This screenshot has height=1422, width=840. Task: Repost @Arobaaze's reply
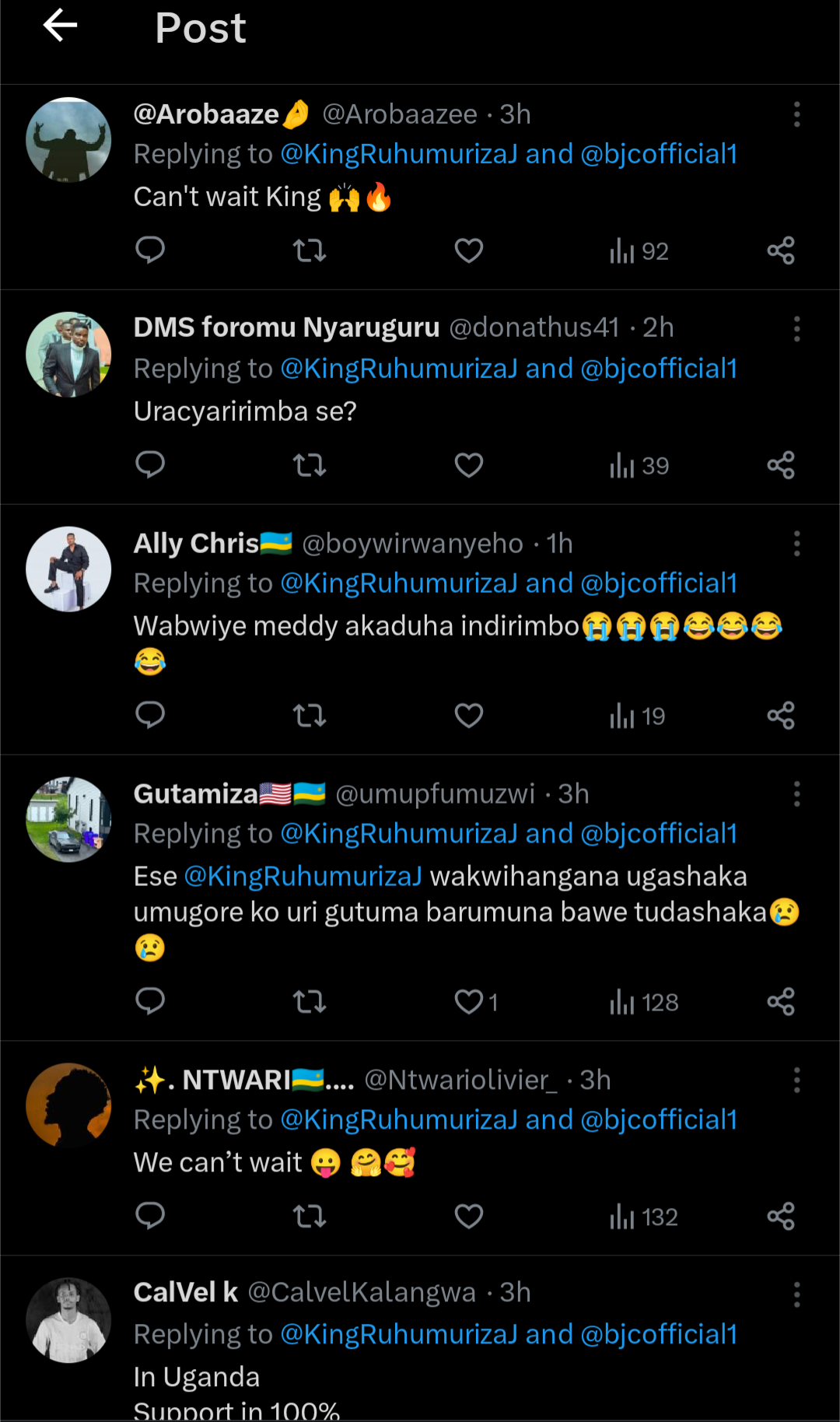coord(309,250)
